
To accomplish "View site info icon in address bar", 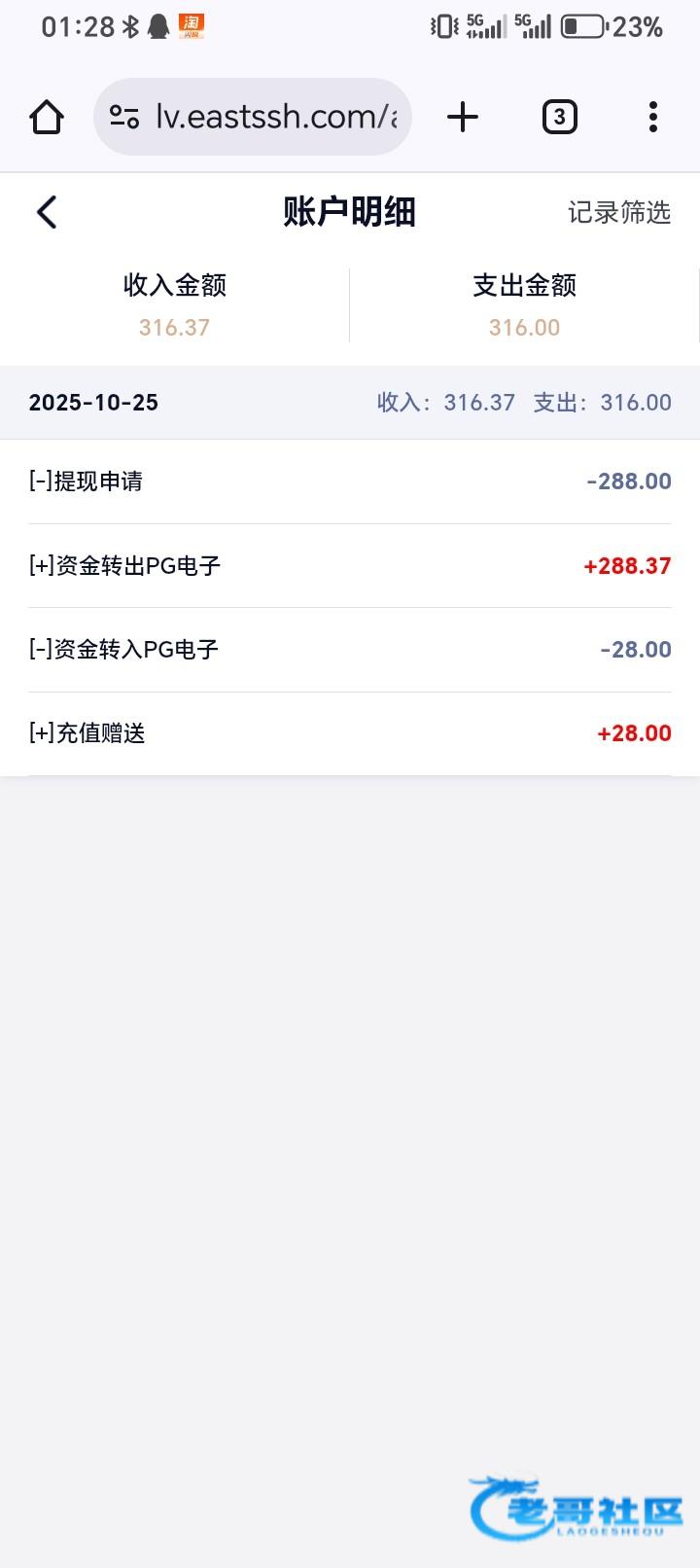I will (124, 117).
